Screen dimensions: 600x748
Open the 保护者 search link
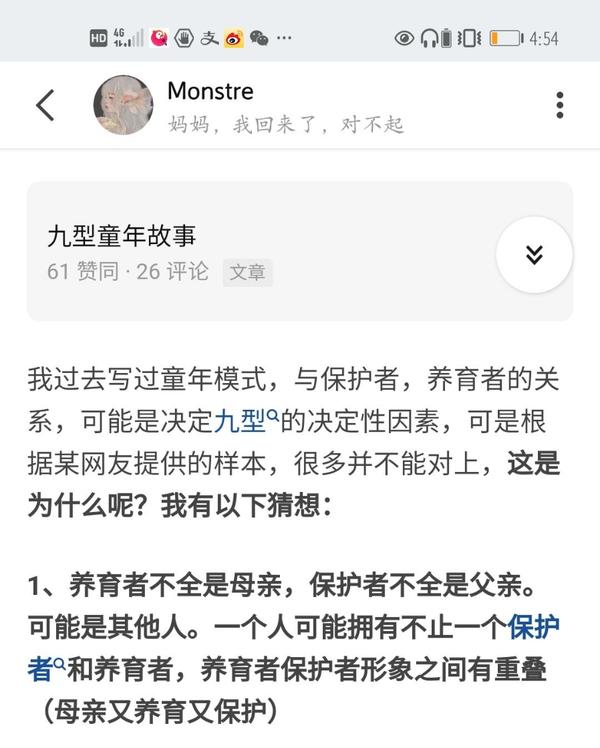pos(535,629)
